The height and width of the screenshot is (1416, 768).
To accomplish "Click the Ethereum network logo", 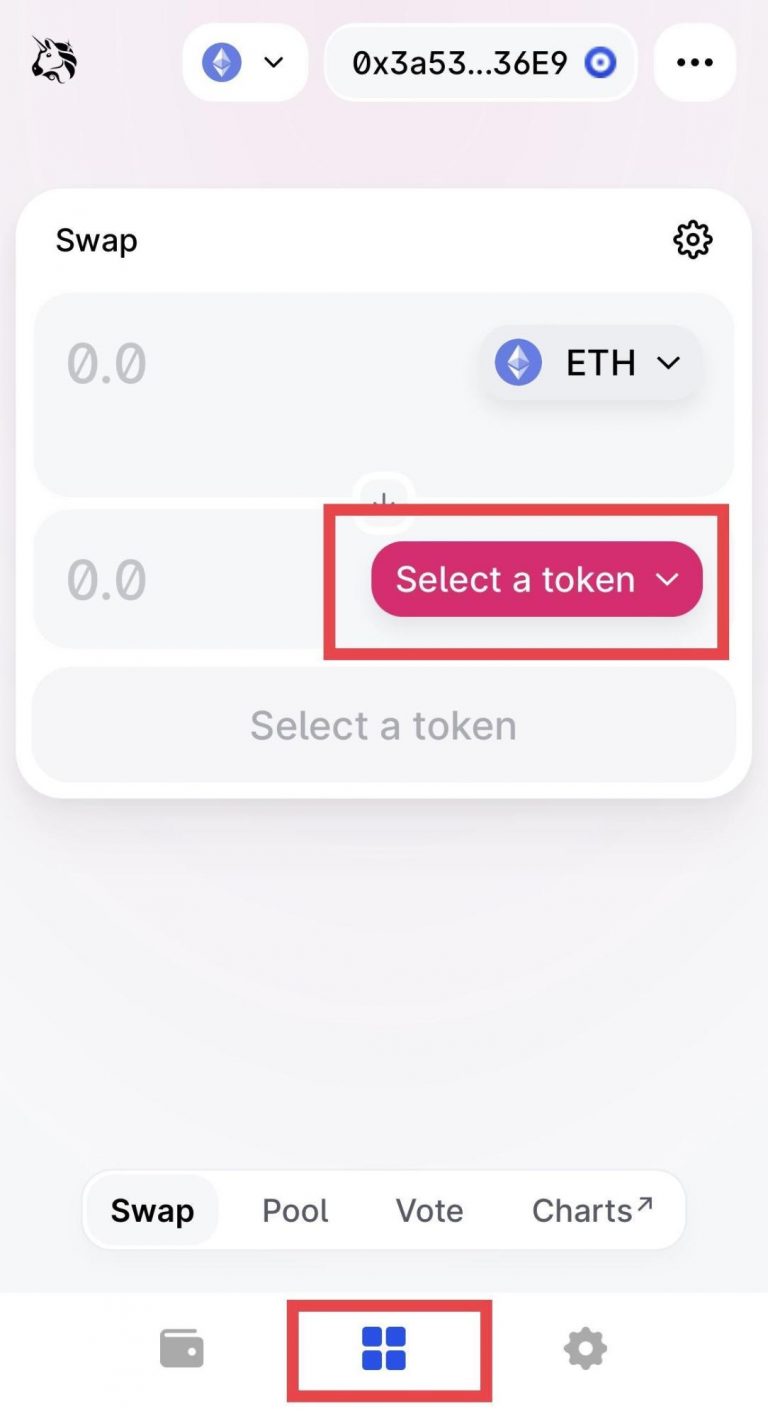I will point(219,62).
